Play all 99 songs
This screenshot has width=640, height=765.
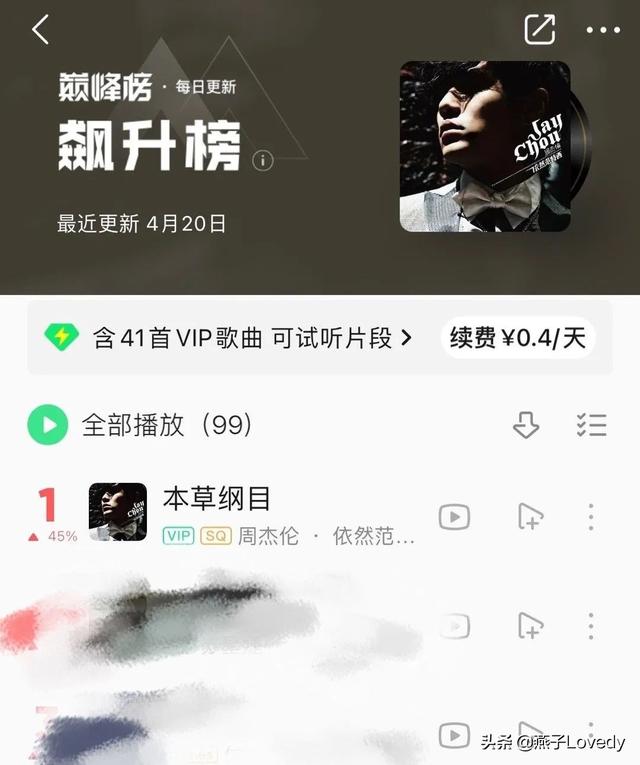(47, 425)
